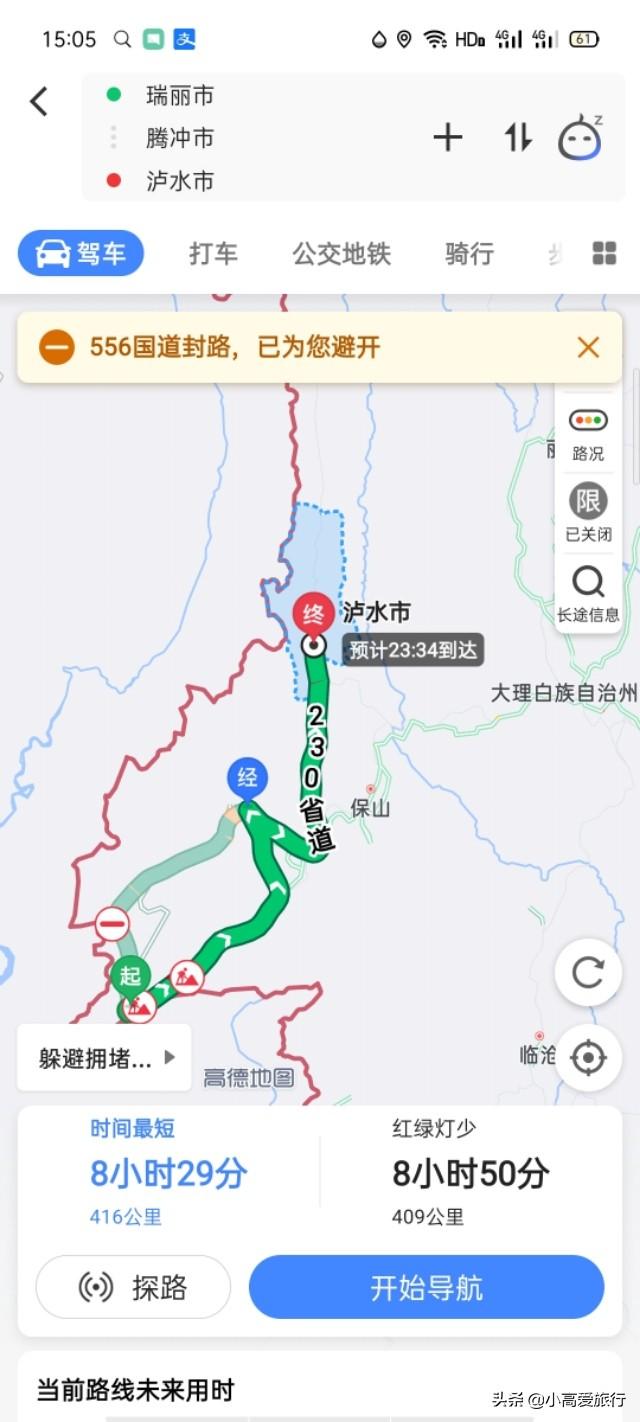Viewport: 640px width, 1422px height.
Task: Add a waypoint with the plus icon
Action: point(448,138)
